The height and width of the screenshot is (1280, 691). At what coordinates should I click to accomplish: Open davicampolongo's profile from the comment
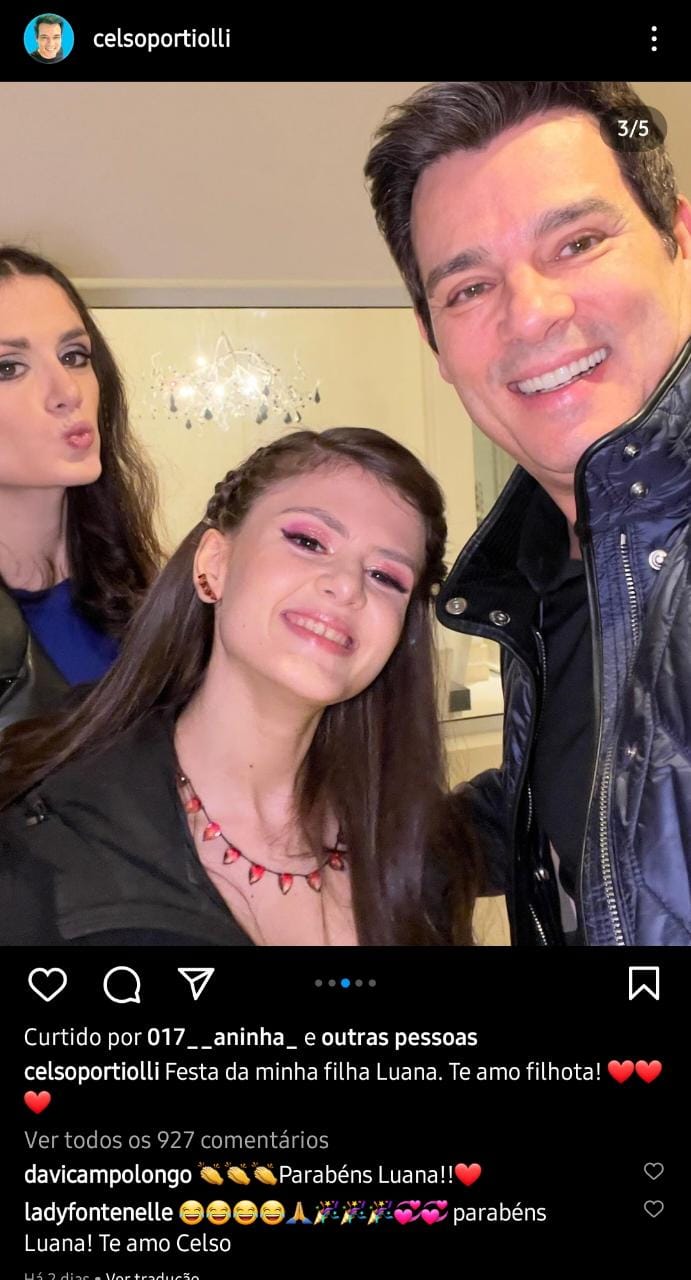(x=108, y=1174)
